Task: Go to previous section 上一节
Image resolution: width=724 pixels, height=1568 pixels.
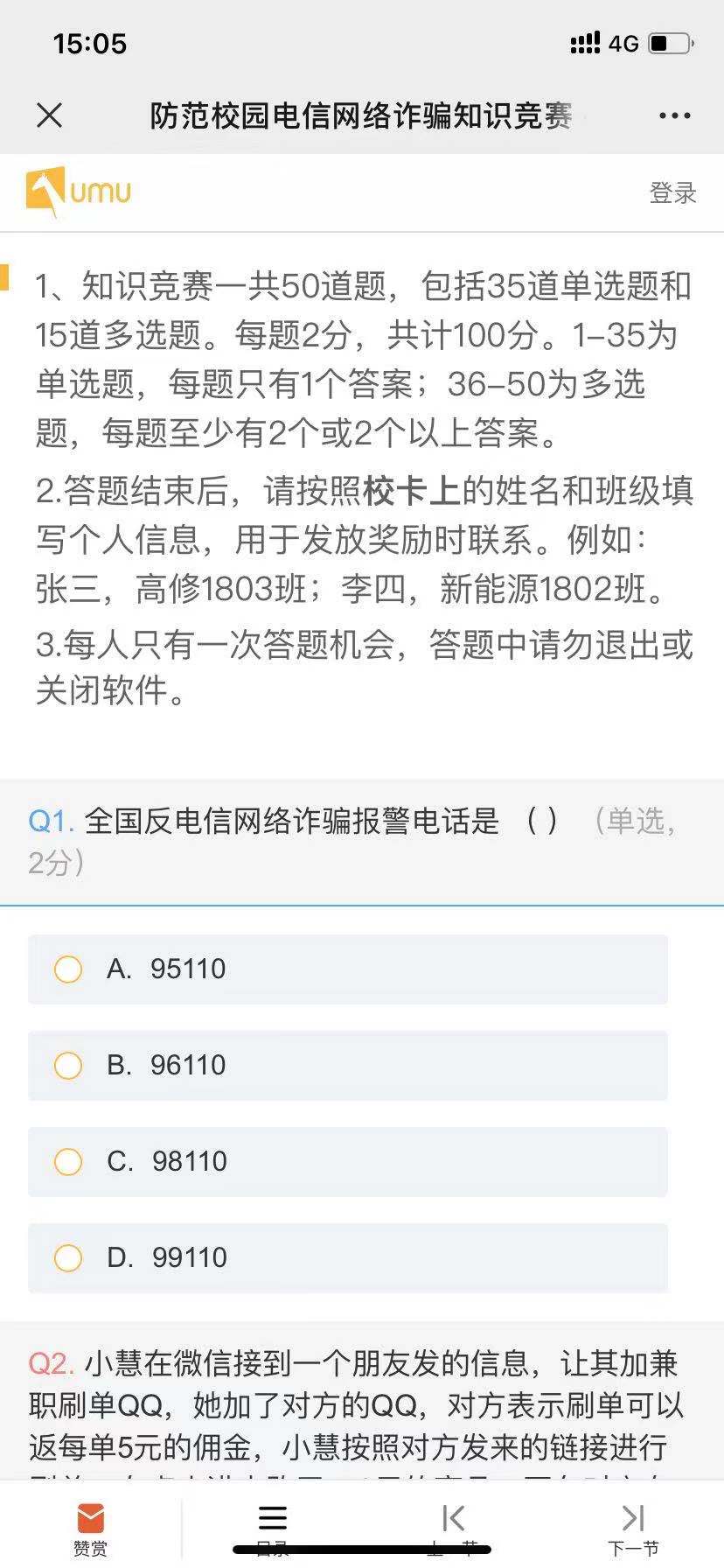Action: (x=453, y=1529)
